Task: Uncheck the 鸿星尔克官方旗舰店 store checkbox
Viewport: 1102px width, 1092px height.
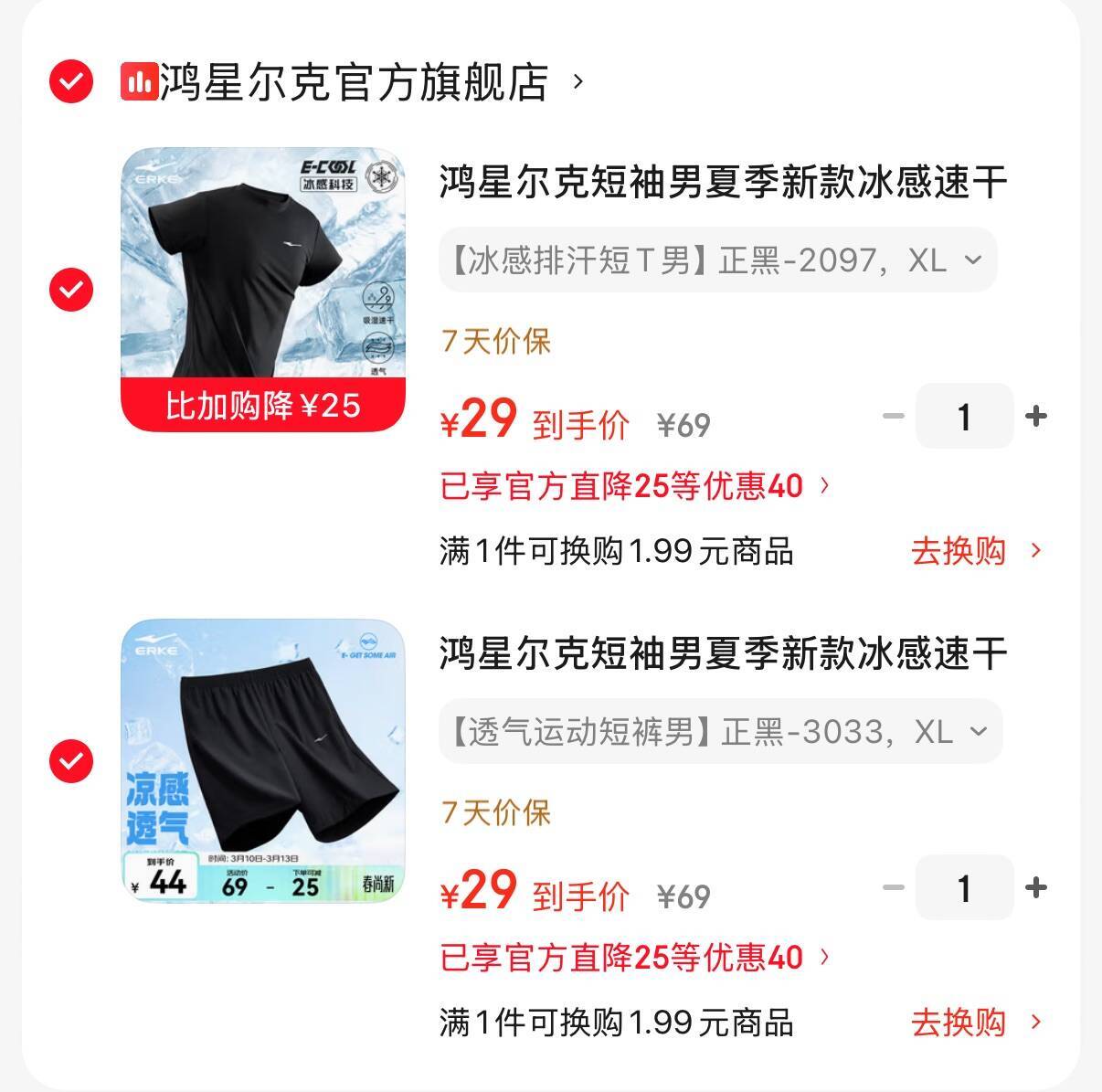Action: pos(70,82)
